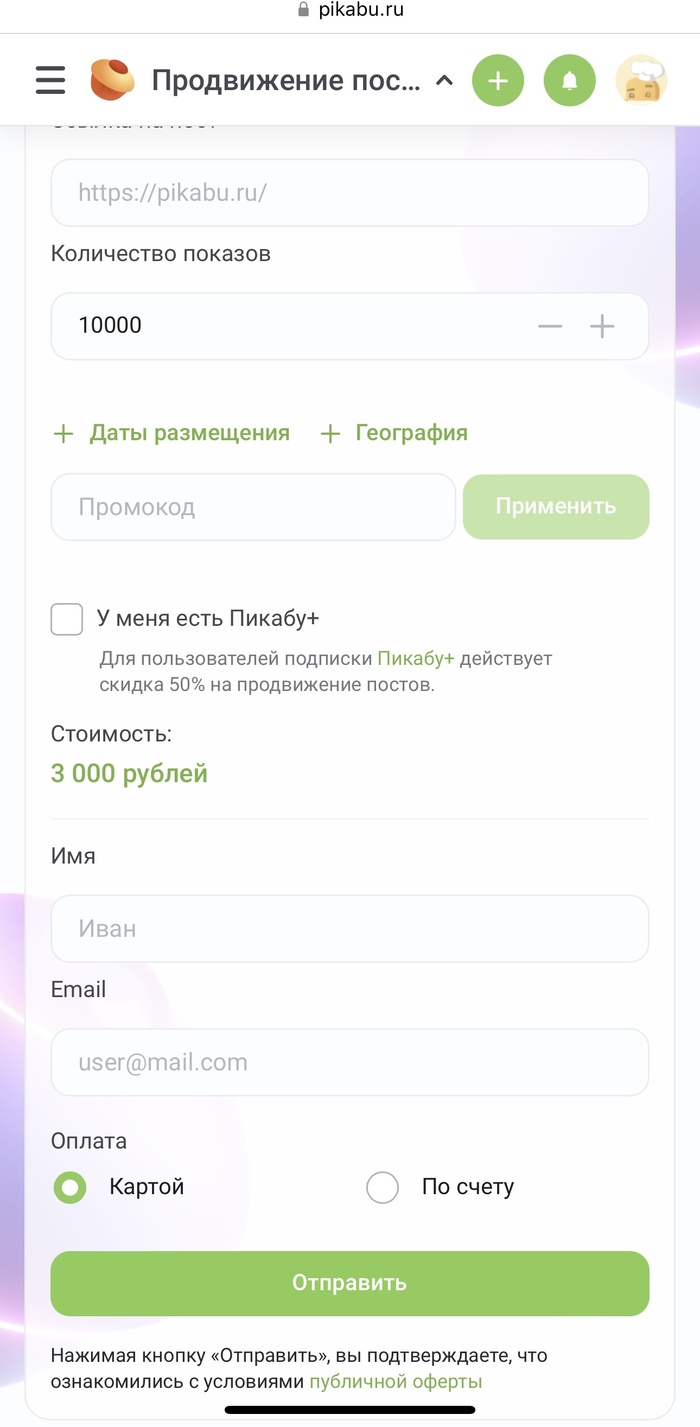Tap the Email input field

point(350,1062)
